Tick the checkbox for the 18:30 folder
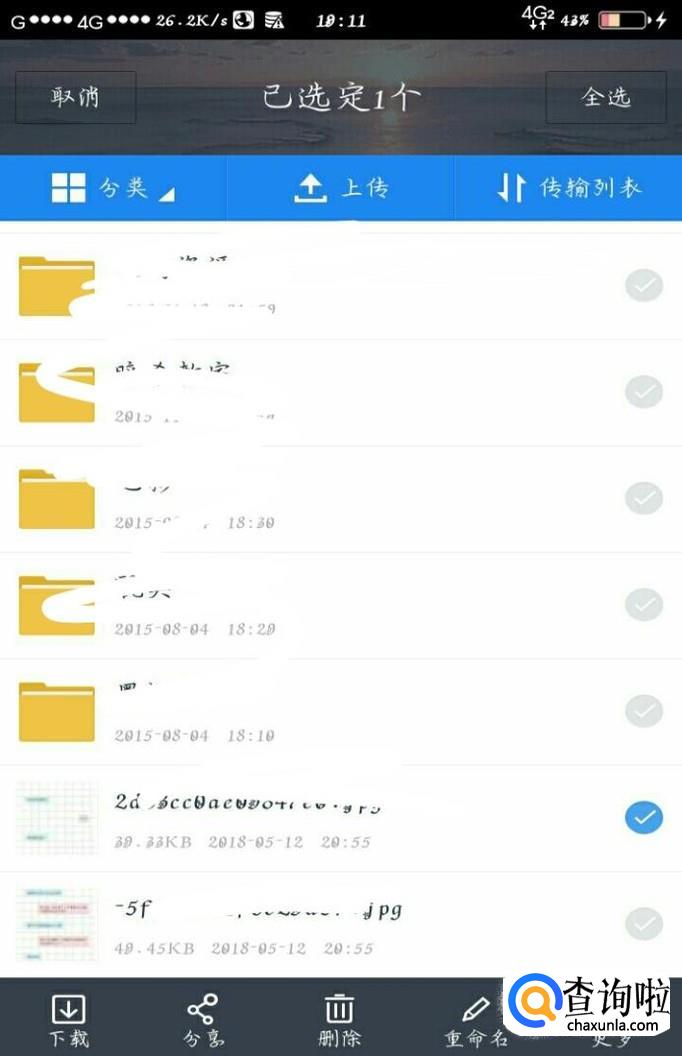Screen dimensions: 682x1056 pos(644,497)
